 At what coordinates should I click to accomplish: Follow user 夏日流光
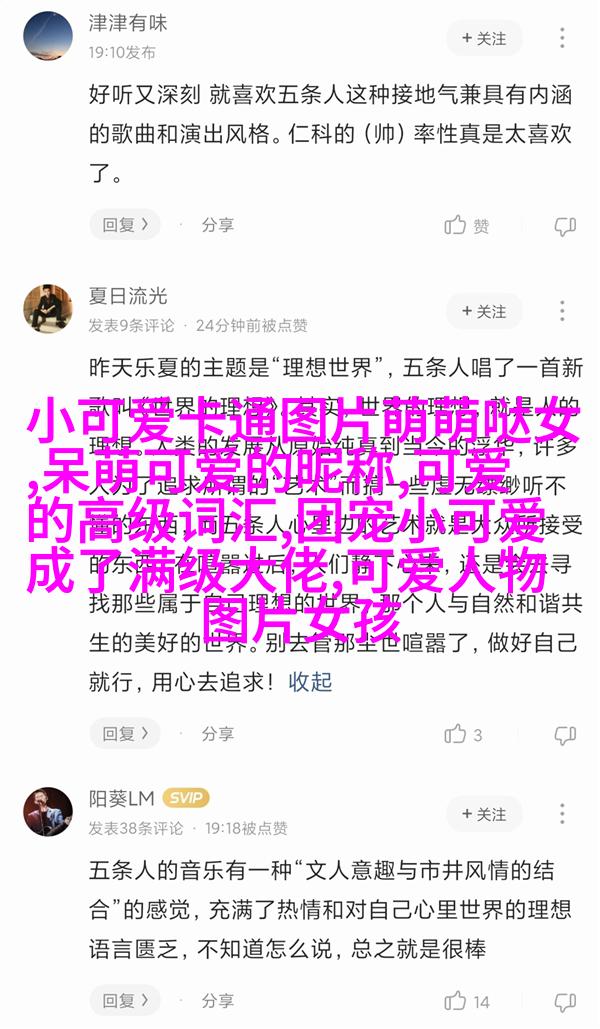coord(484,310)
